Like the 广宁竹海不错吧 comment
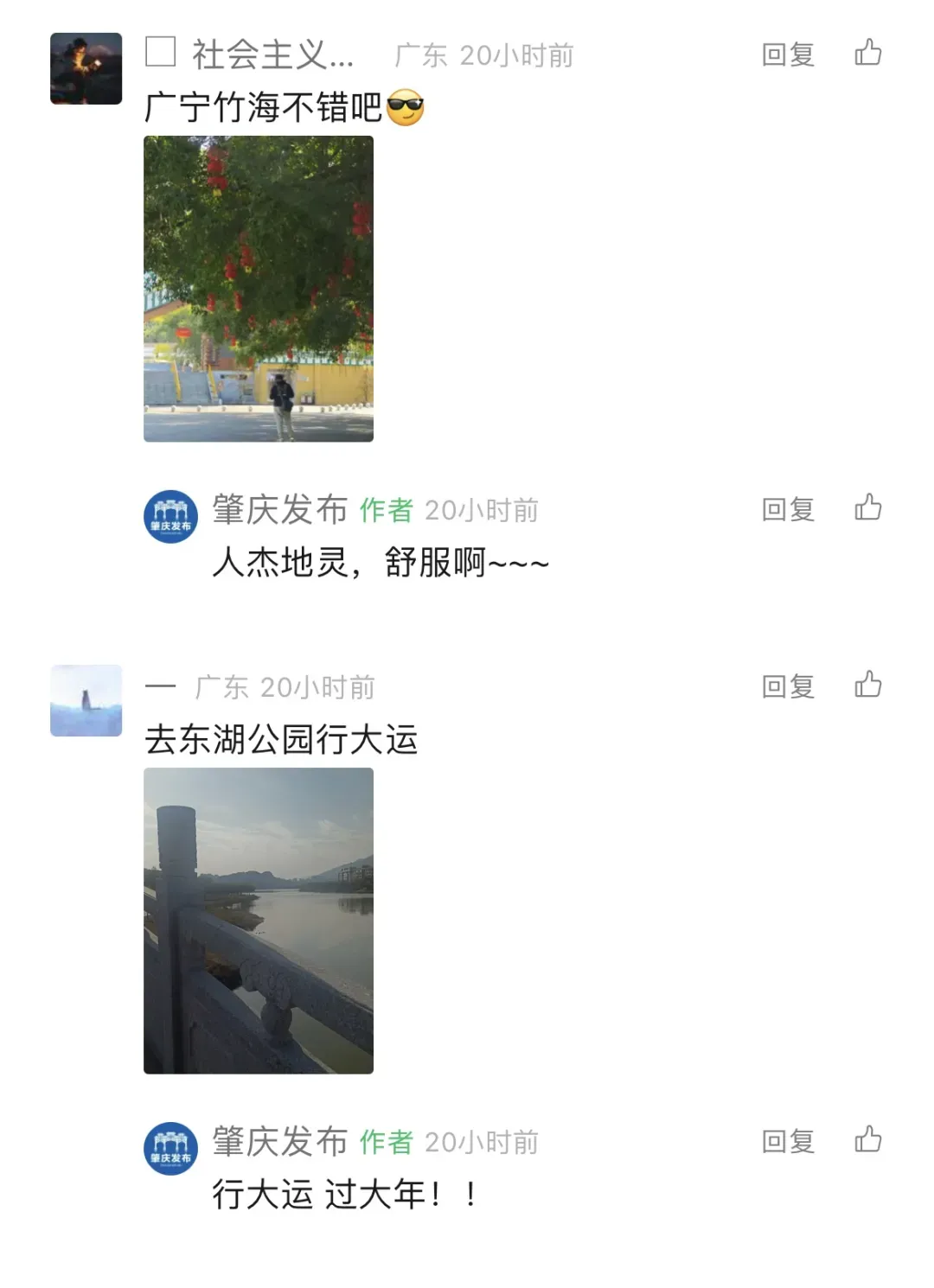Viewport: 934px width, 1288px height. coord(867,53)
